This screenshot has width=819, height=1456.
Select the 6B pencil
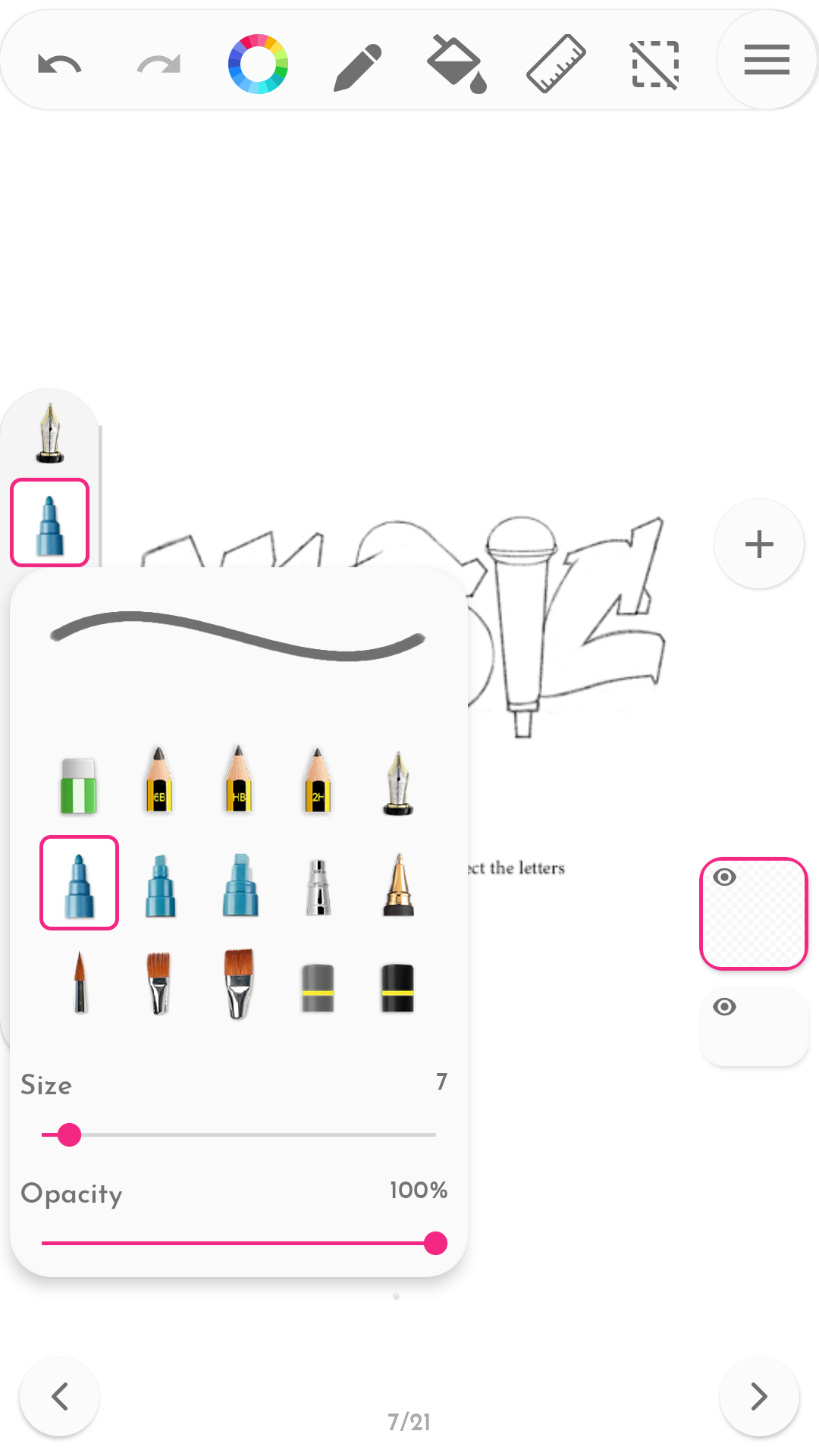[x=158, y=781]
